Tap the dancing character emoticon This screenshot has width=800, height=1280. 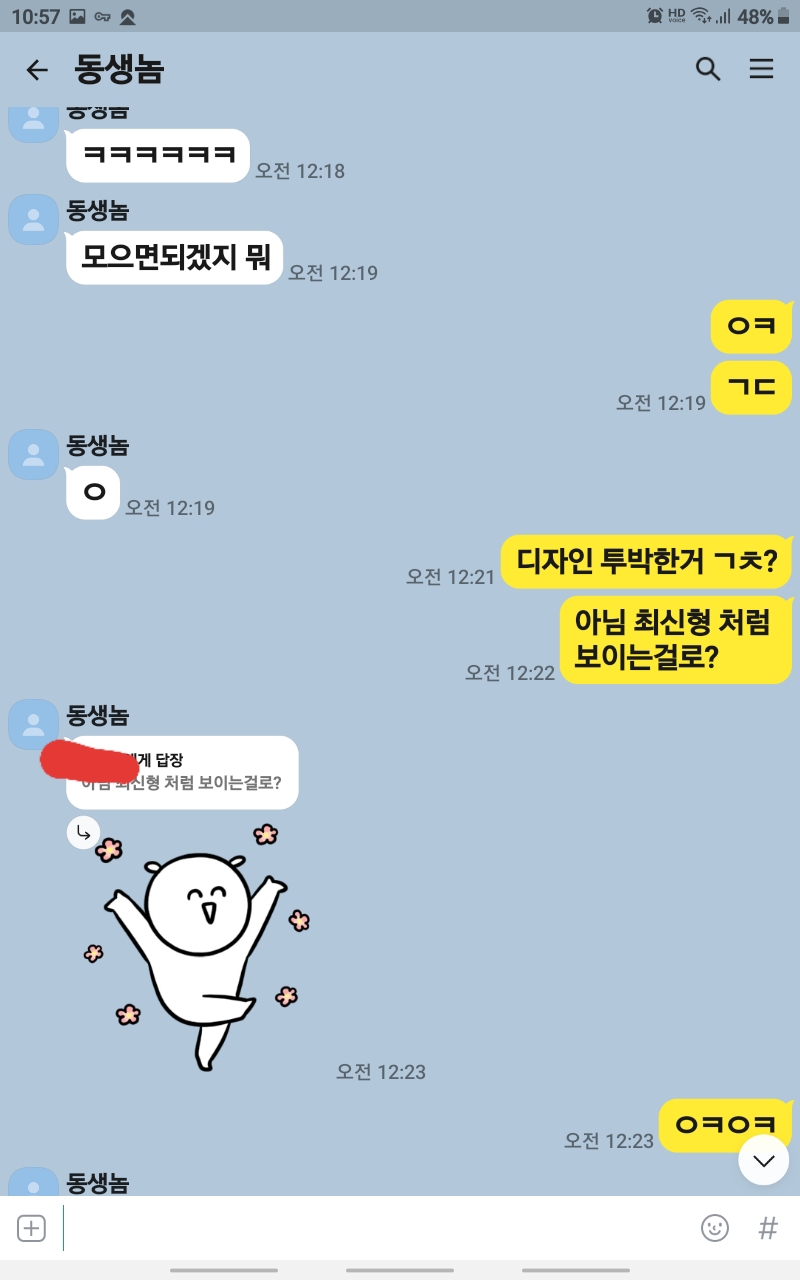click(x=200, y=950)
